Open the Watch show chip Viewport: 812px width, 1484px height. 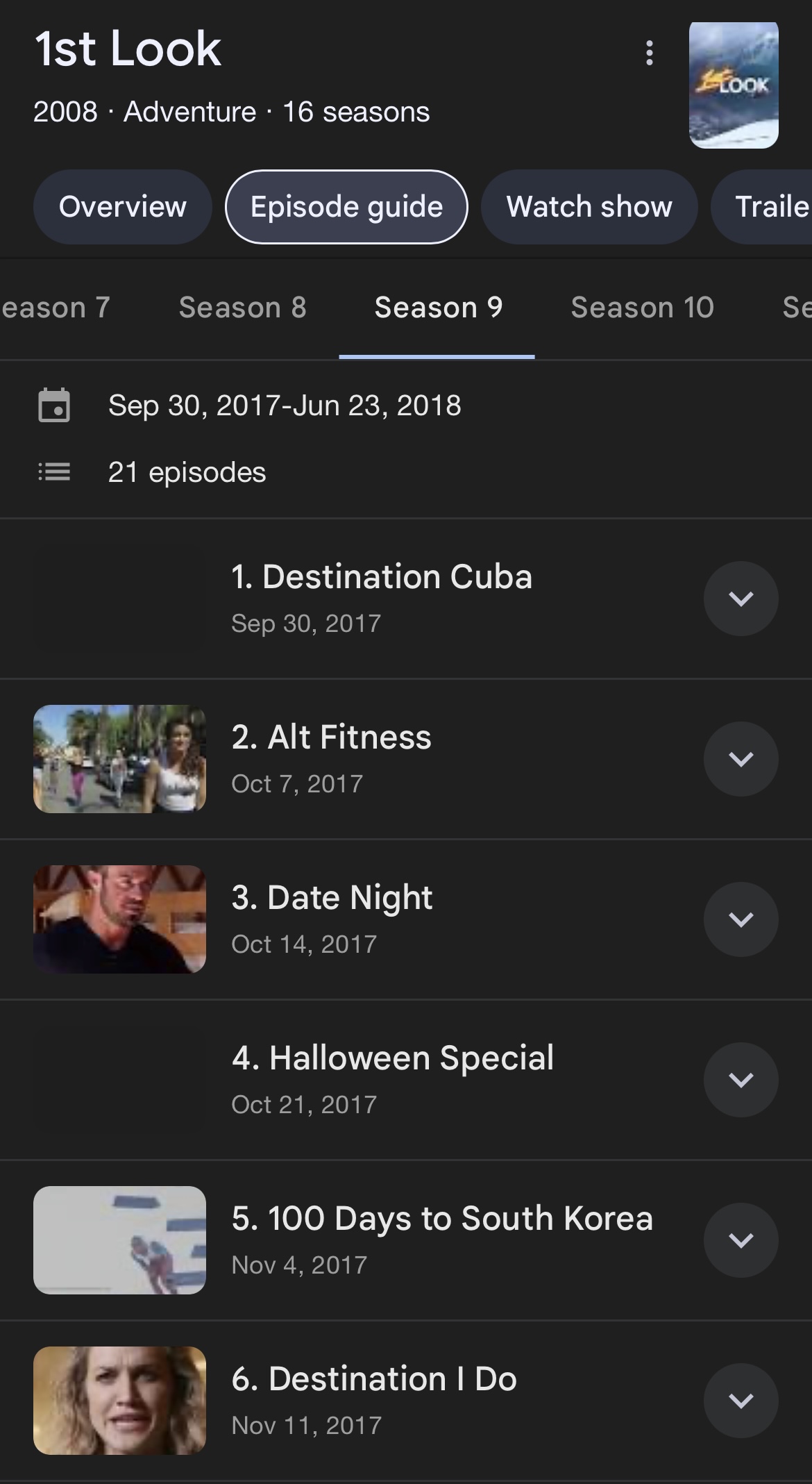coord(589,207)
